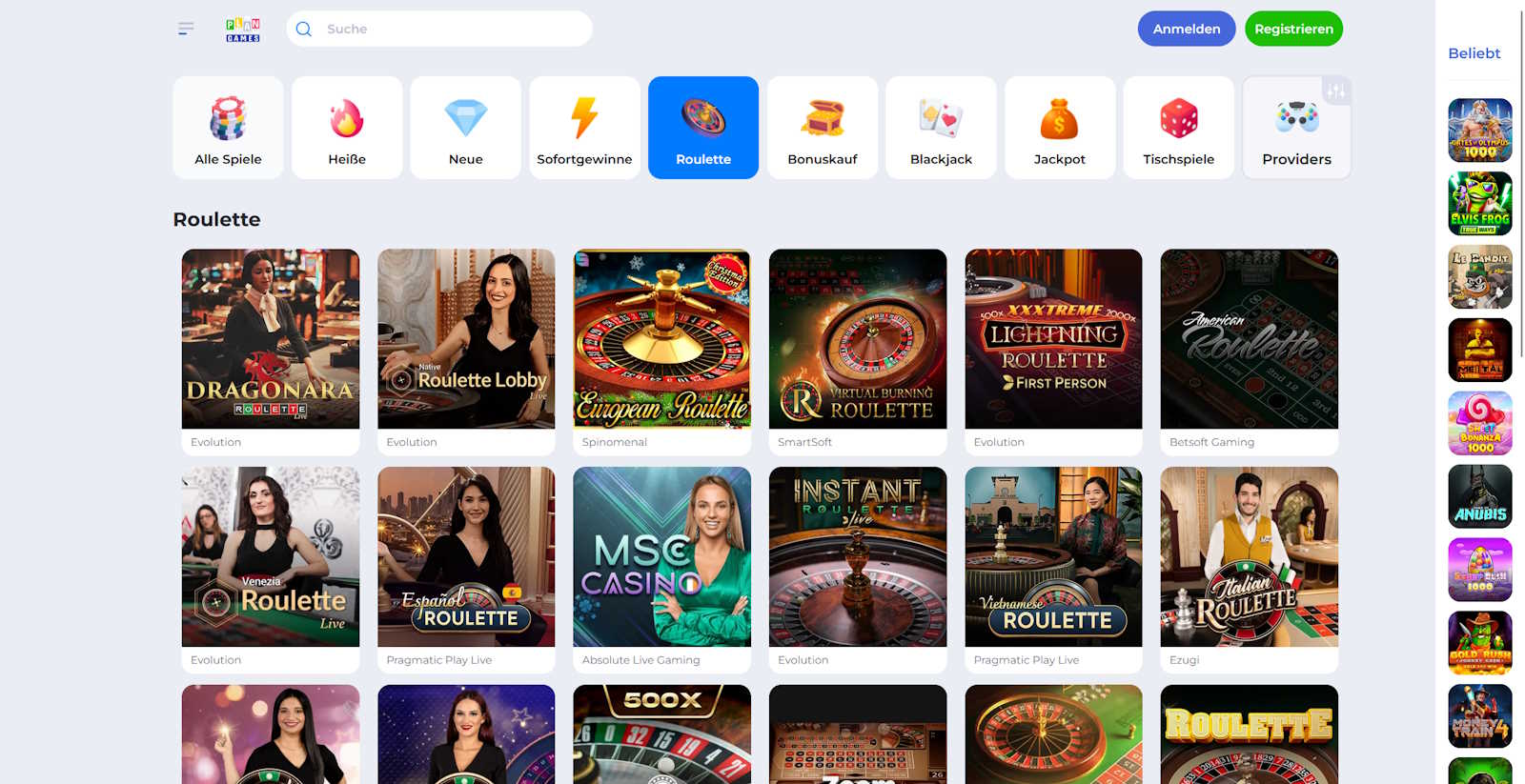The height and width of the screenshot is (784, 1525).
Task: Switch to Jackpot category
Action: (x=1059, y=128)
